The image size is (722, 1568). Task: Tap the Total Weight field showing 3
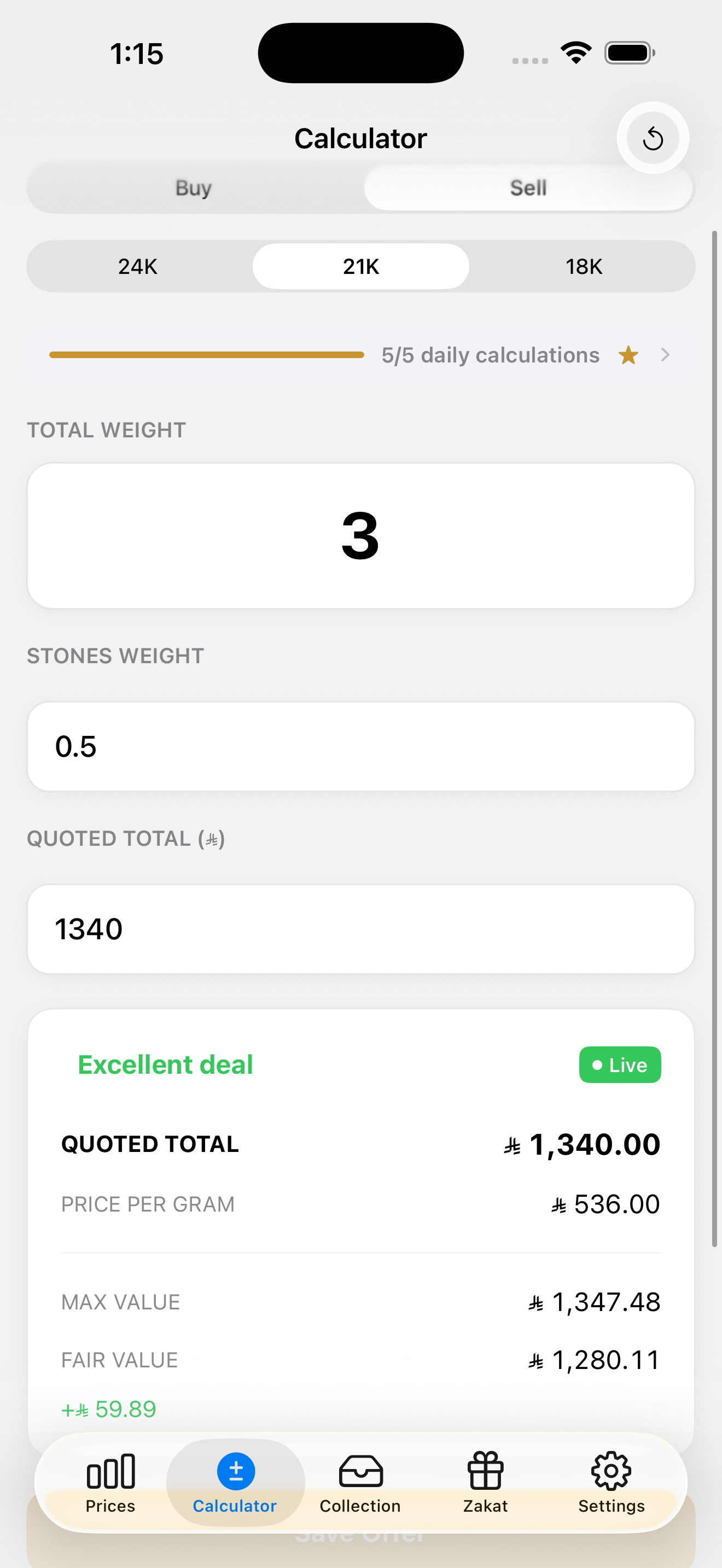coord(360,536)
